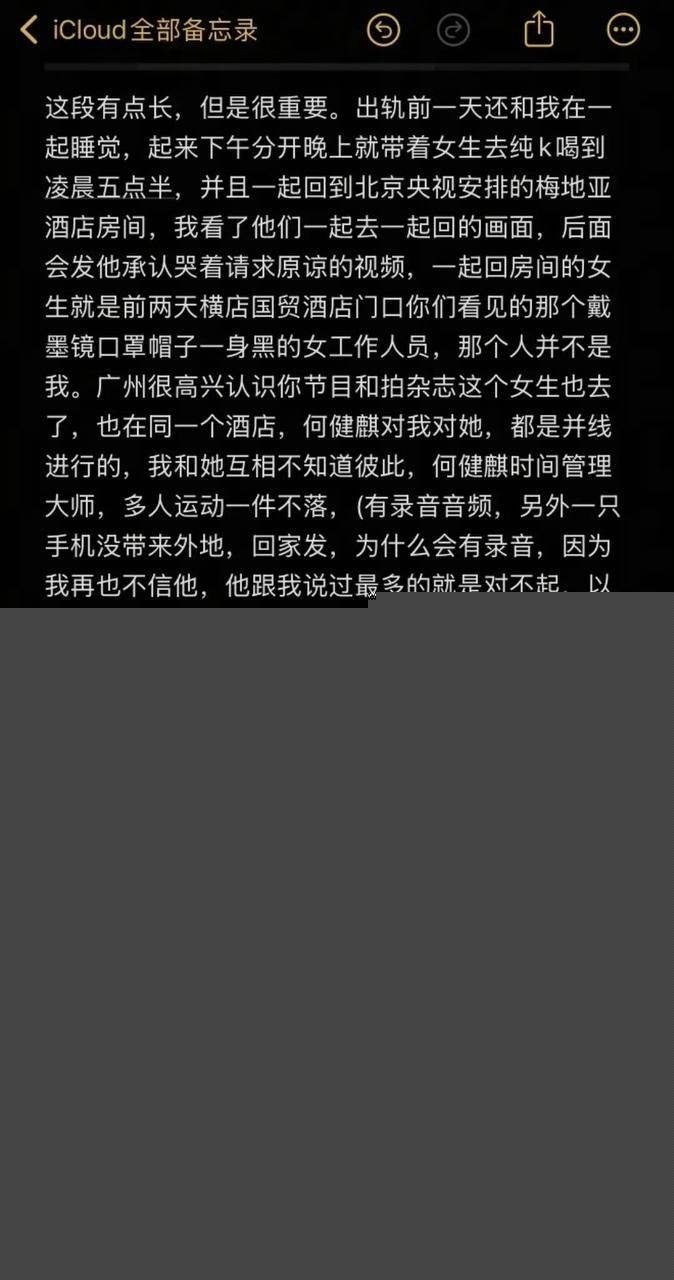The image size is (674, 1280).
Task: Go back to iCloud 全部备忘录
Action: 138,30
